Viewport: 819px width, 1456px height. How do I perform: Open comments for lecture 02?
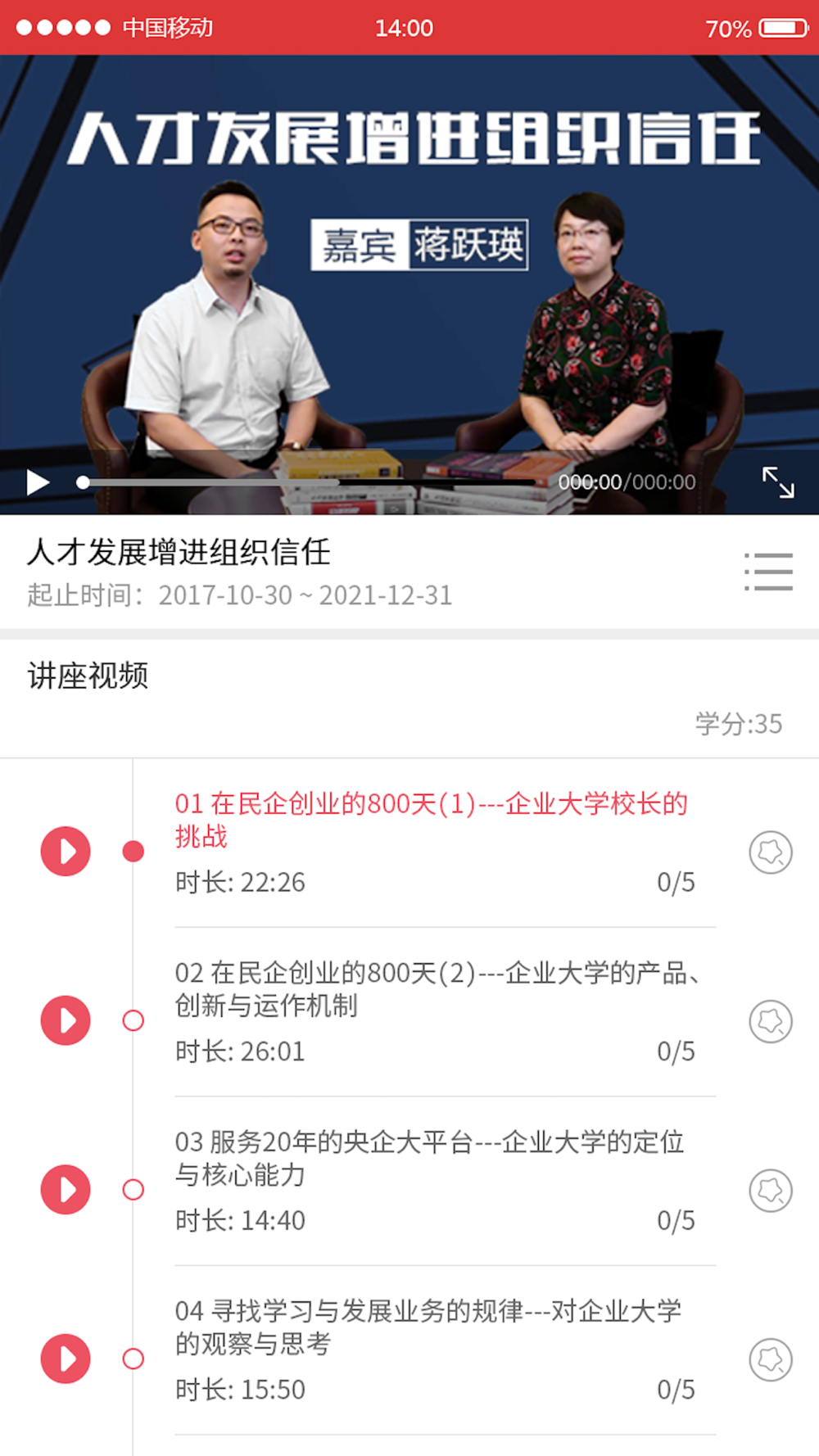(771, 1021)
